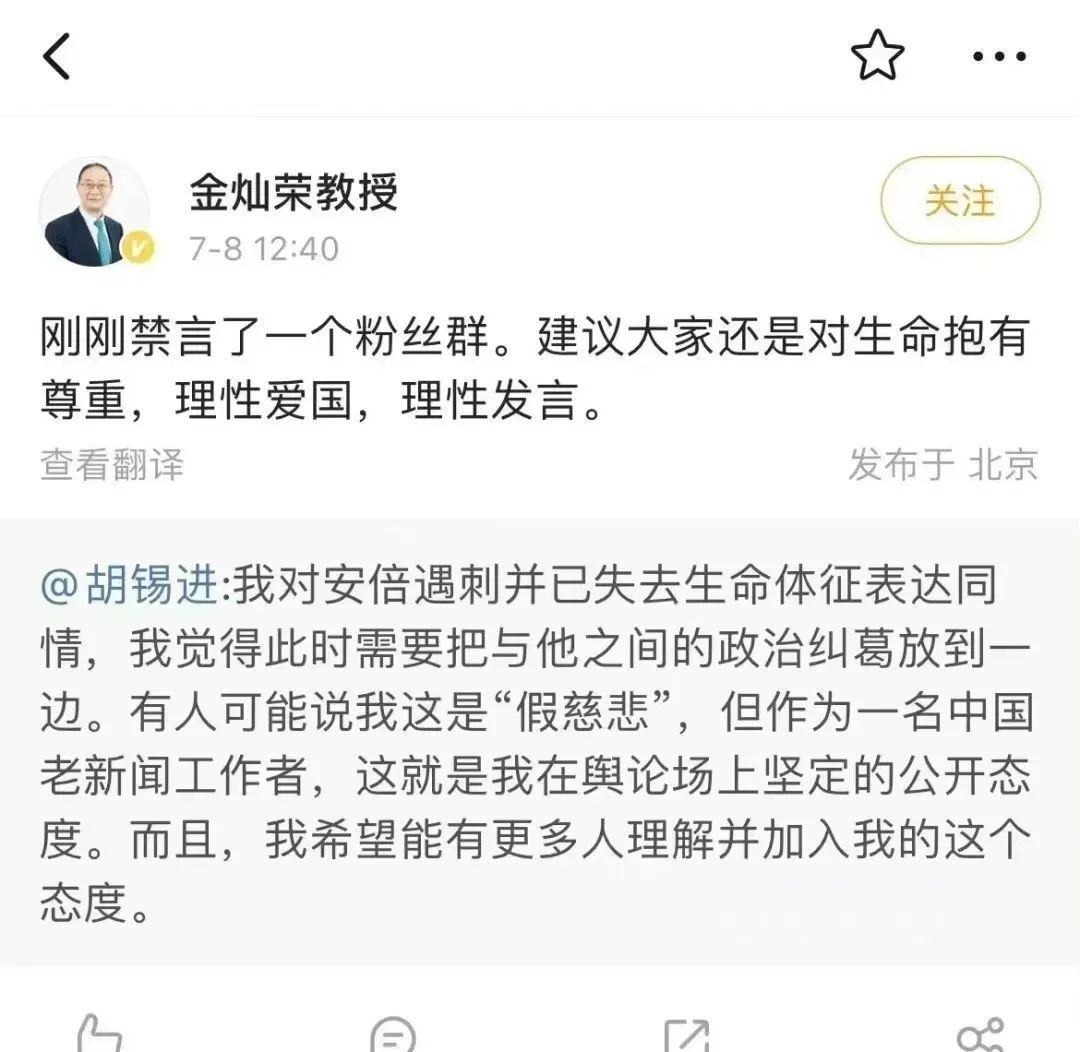Like the post with the thumbs-up icon
The image size is (1080, 1052).
pos(100,1035)
